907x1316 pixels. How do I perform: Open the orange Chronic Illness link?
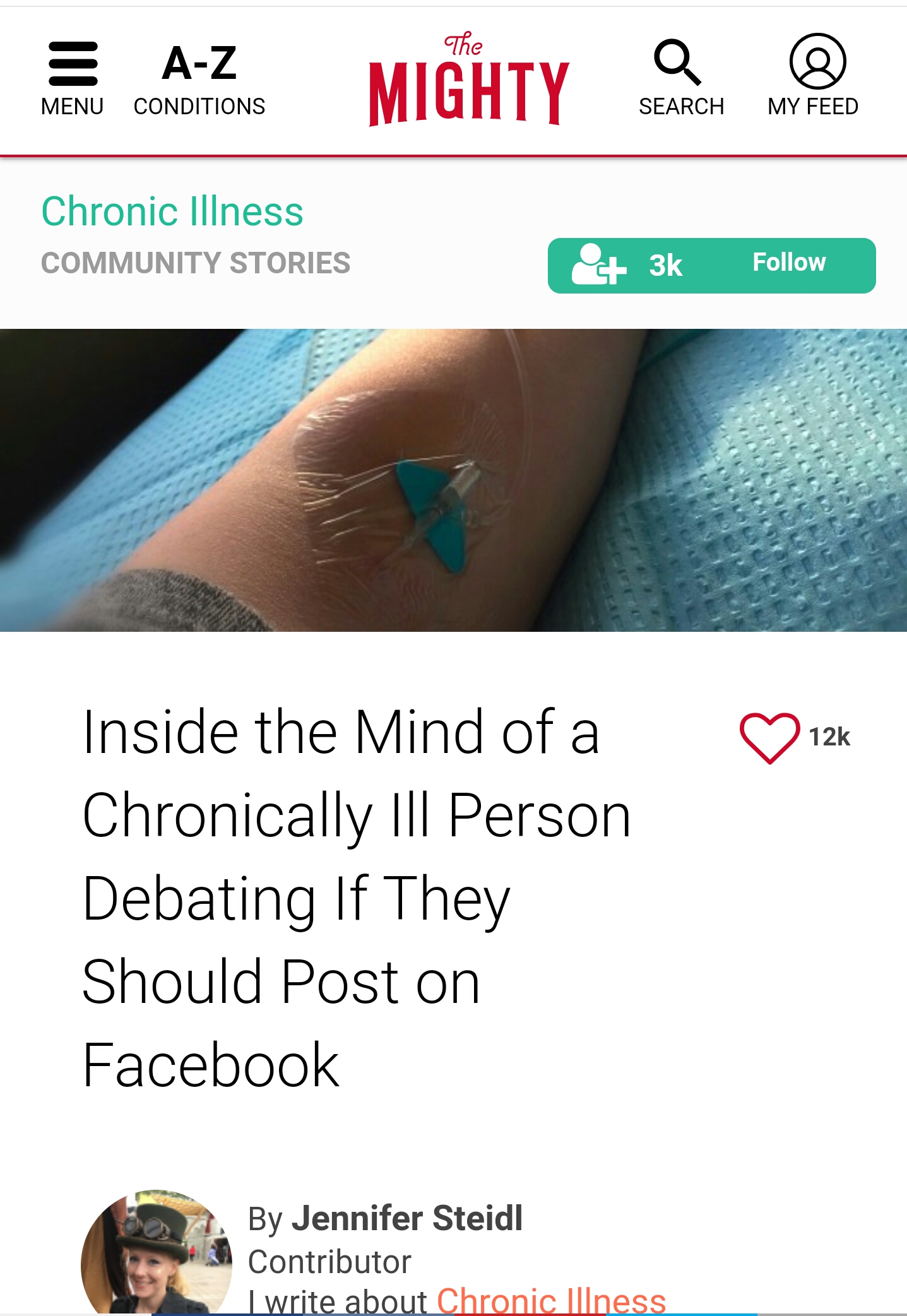point(551,1301)
